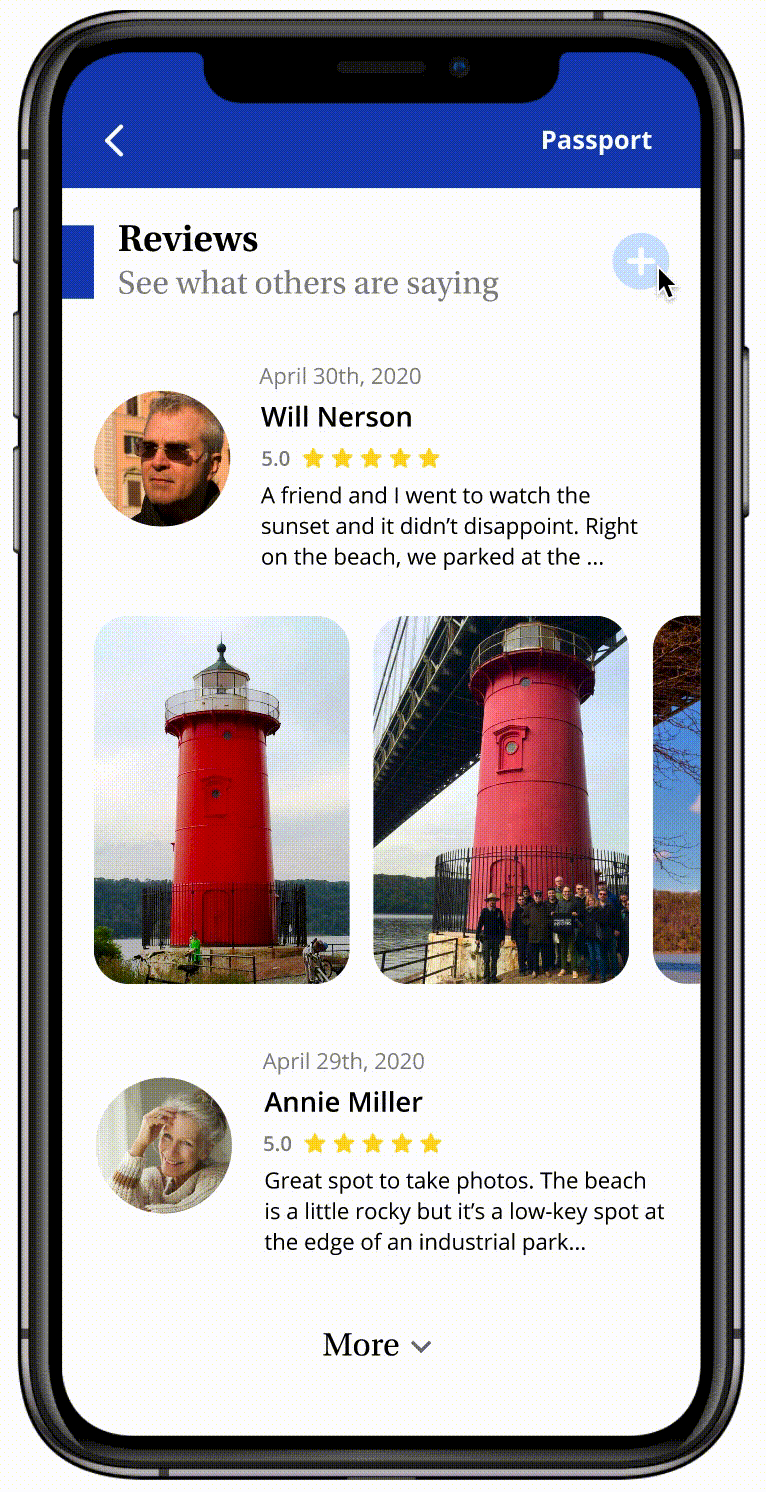Image resolution: width=766 pixels, height=1492 pixels.
Task: Open the first red lighthouse photo
Action: pyautogui.click(x=222, y=800)
